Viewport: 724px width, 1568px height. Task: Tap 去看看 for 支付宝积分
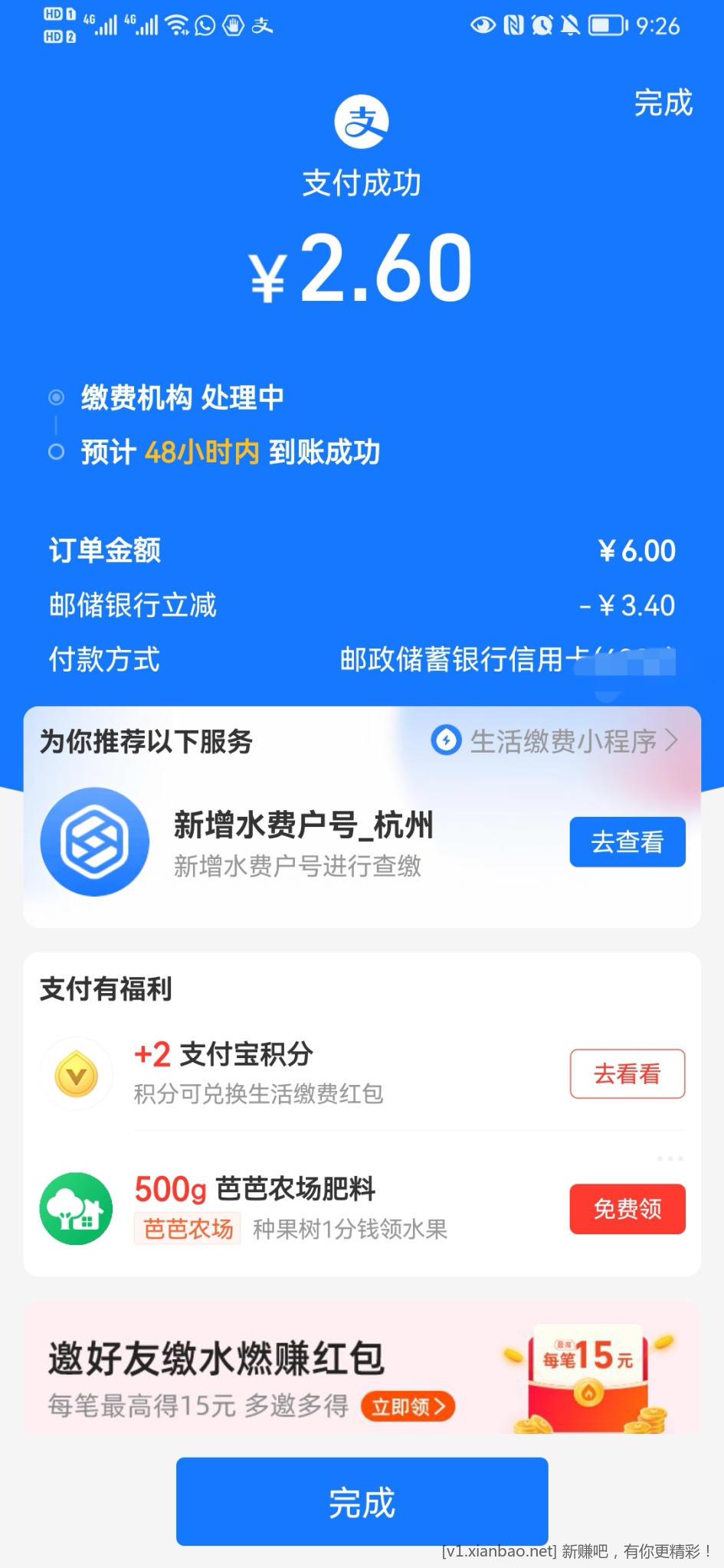click(x=627, y=1073)
